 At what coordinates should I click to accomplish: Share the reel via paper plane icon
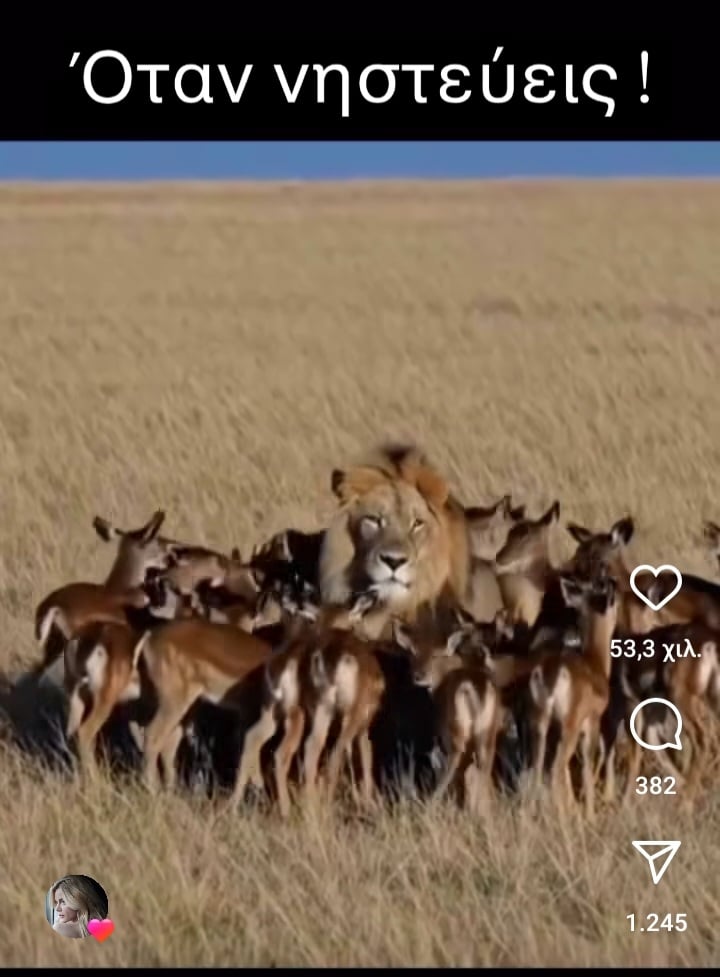(x=656, y=861)
